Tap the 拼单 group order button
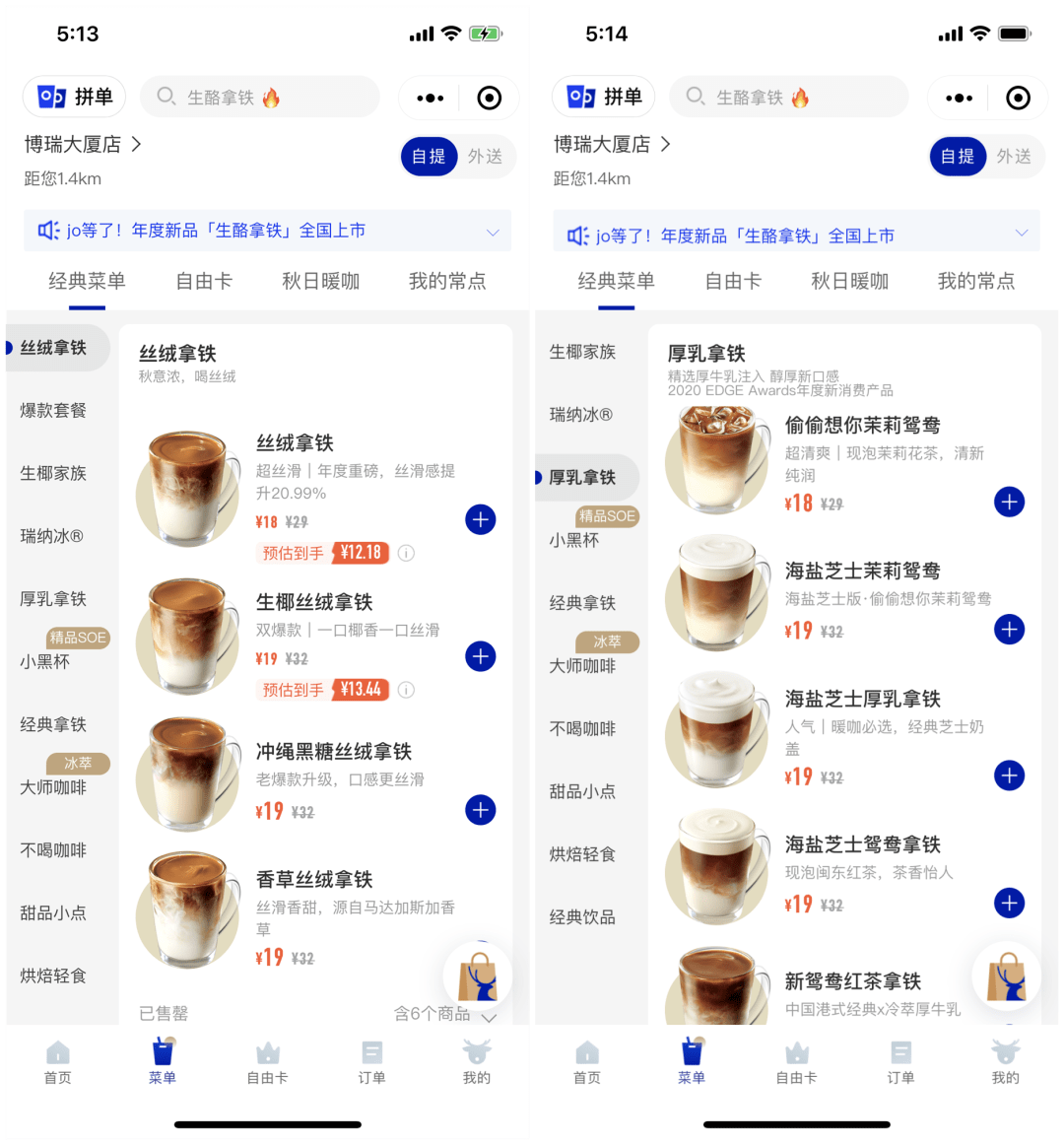 pos(74,97)
